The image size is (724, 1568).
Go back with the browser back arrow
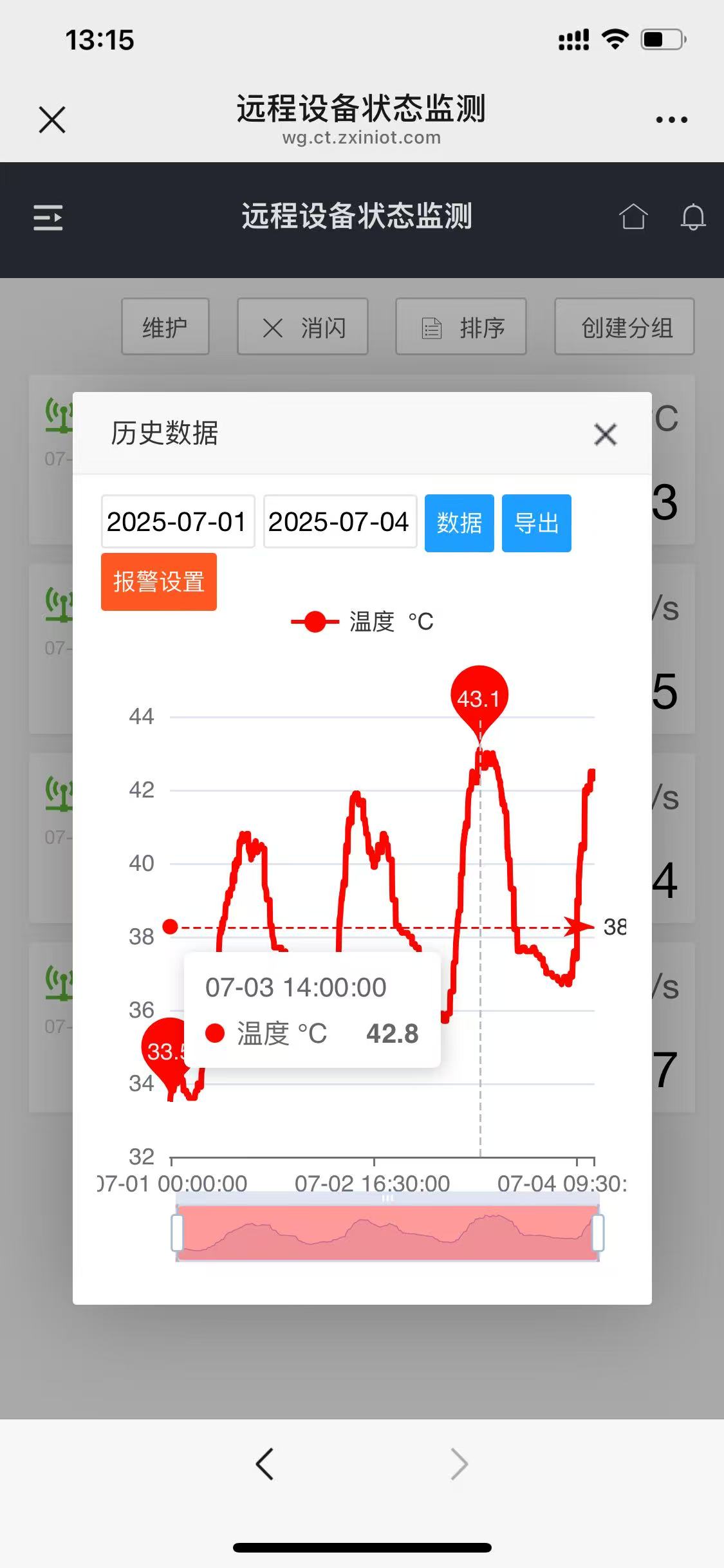click(265, 1464)
